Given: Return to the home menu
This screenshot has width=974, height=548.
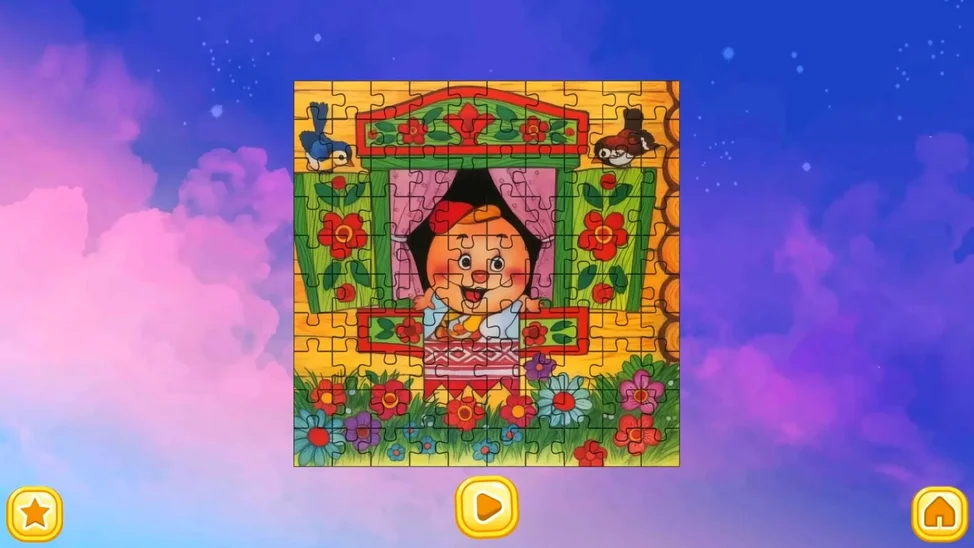Looking at the screenshot, I should click(x=939, y=513).
